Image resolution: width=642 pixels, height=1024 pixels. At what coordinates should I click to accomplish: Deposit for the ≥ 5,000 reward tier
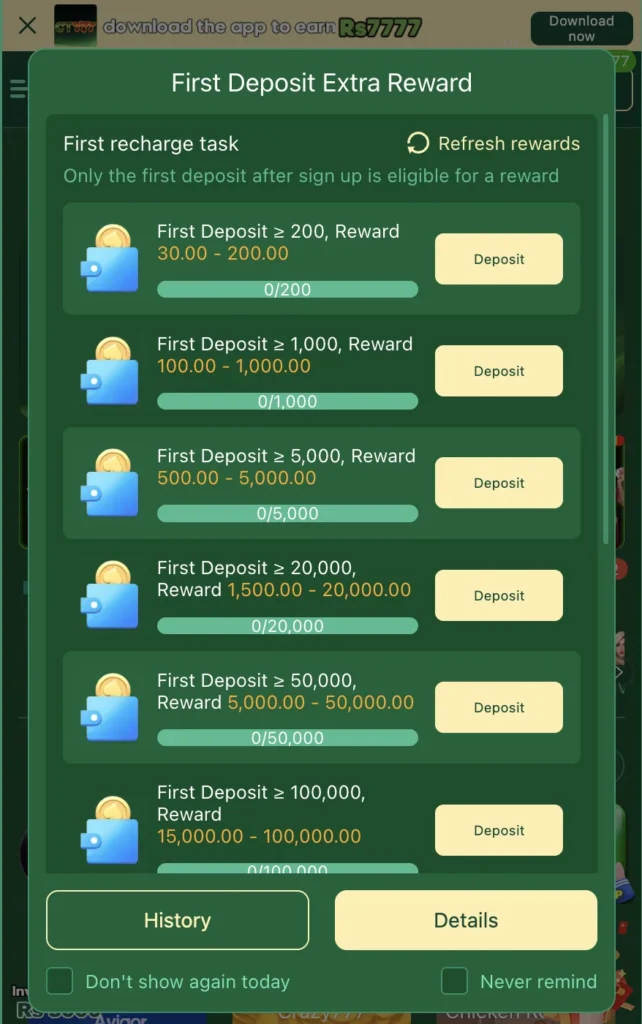coord(498,483)
